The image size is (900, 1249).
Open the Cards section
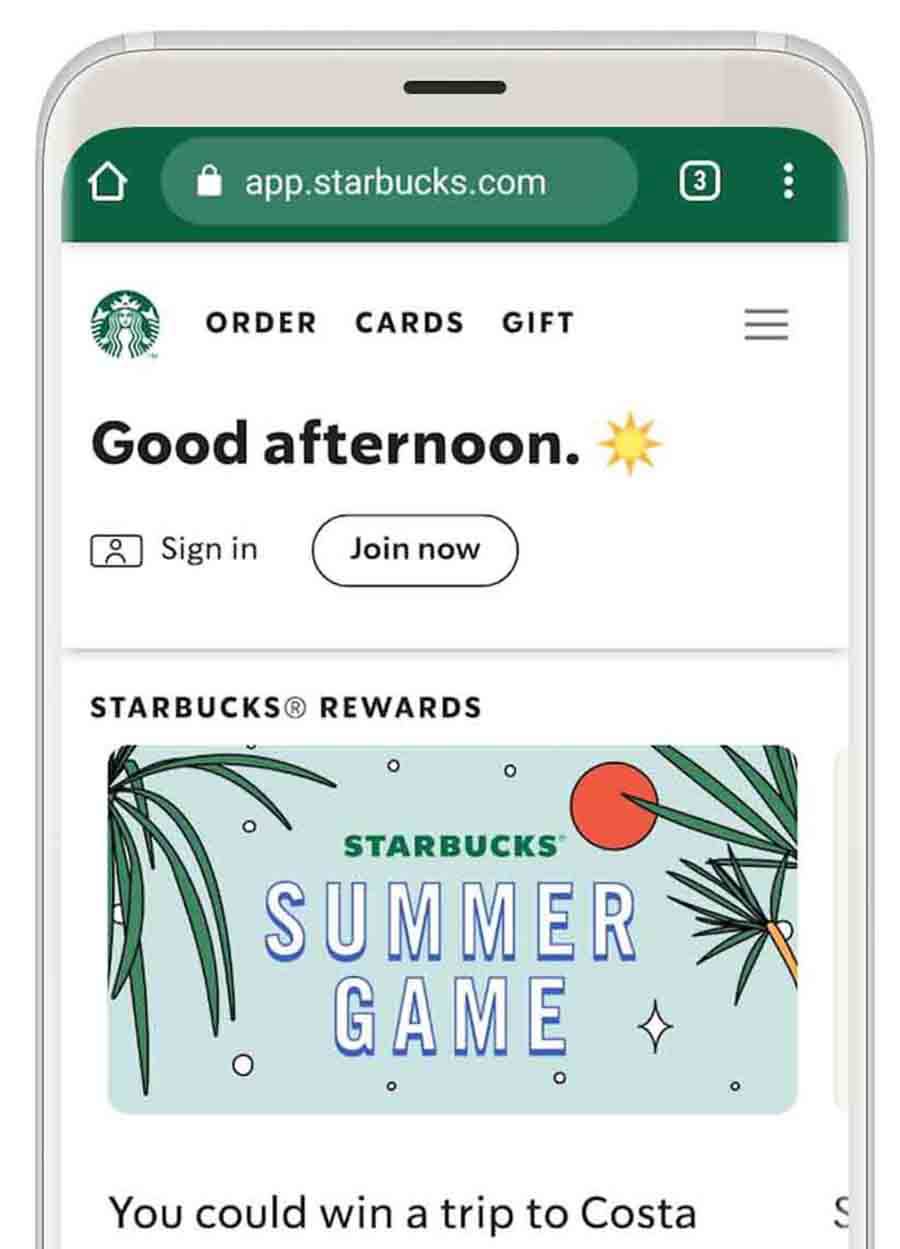point(409,323)
